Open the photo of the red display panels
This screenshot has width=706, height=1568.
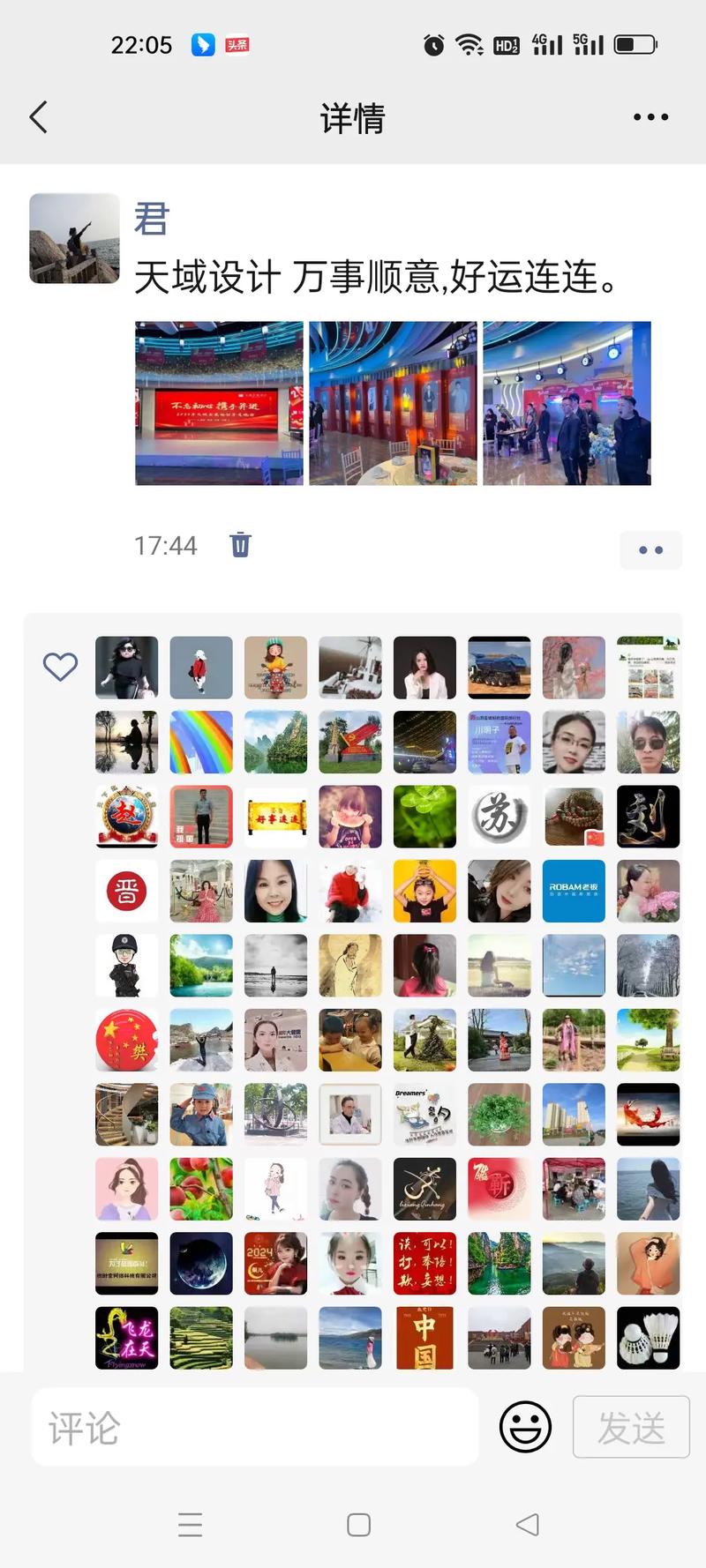point(393,403)
